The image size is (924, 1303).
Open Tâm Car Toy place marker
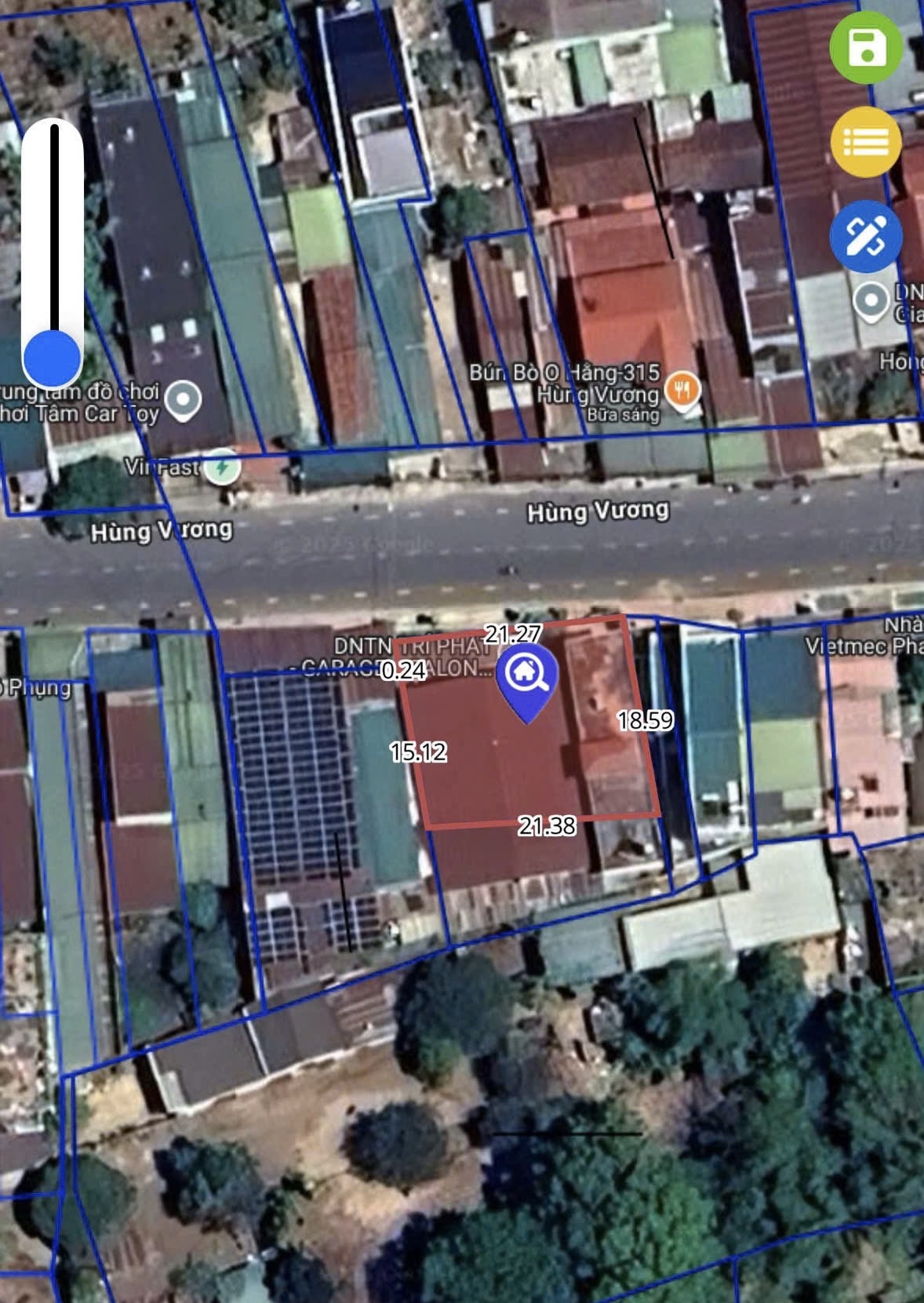184,400
